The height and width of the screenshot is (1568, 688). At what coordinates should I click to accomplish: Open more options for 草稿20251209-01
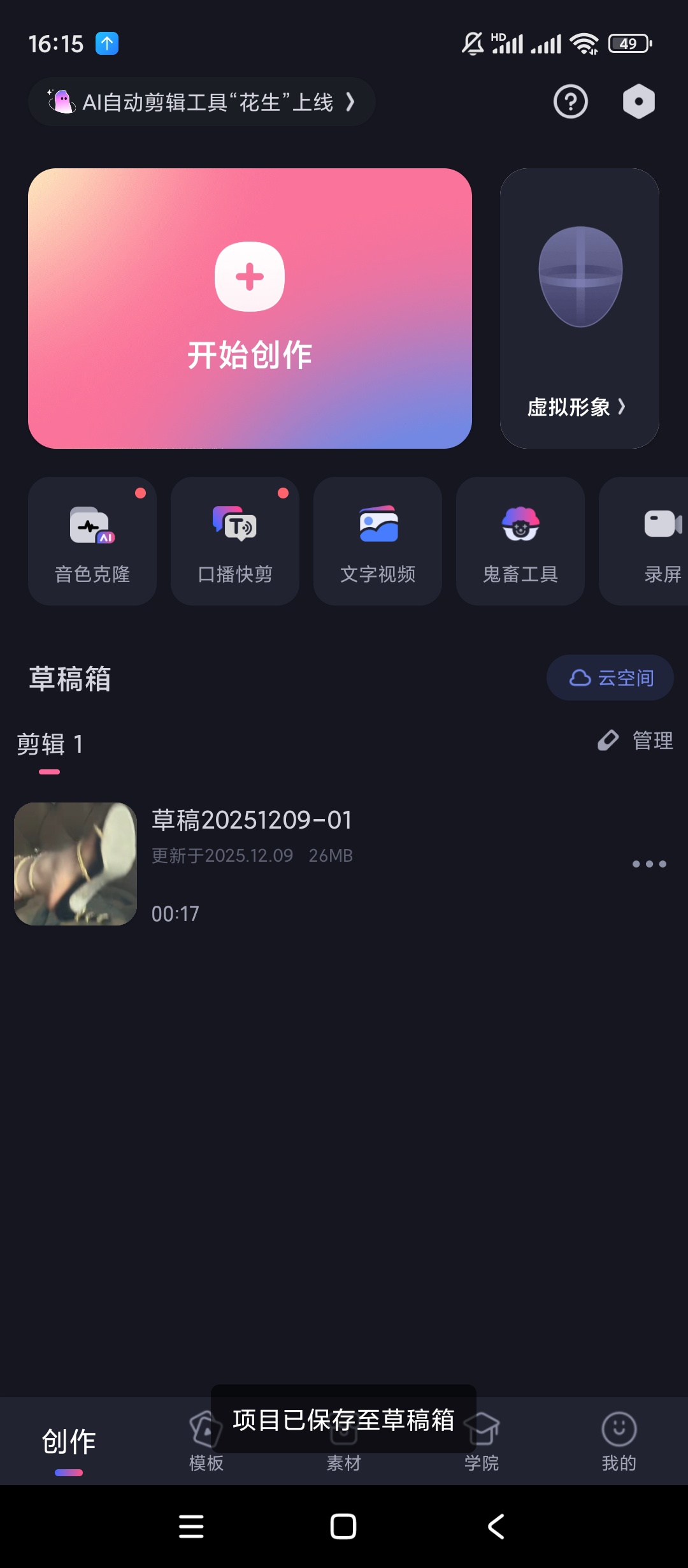pos(649,864)
